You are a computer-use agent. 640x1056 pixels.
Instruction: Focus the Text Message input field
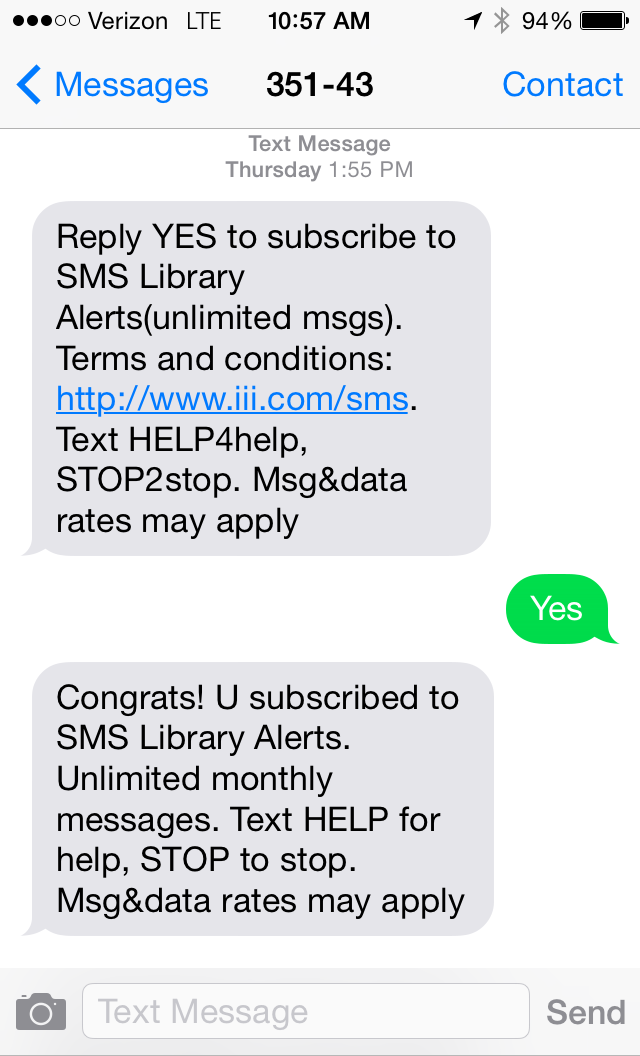(306, 1011)
